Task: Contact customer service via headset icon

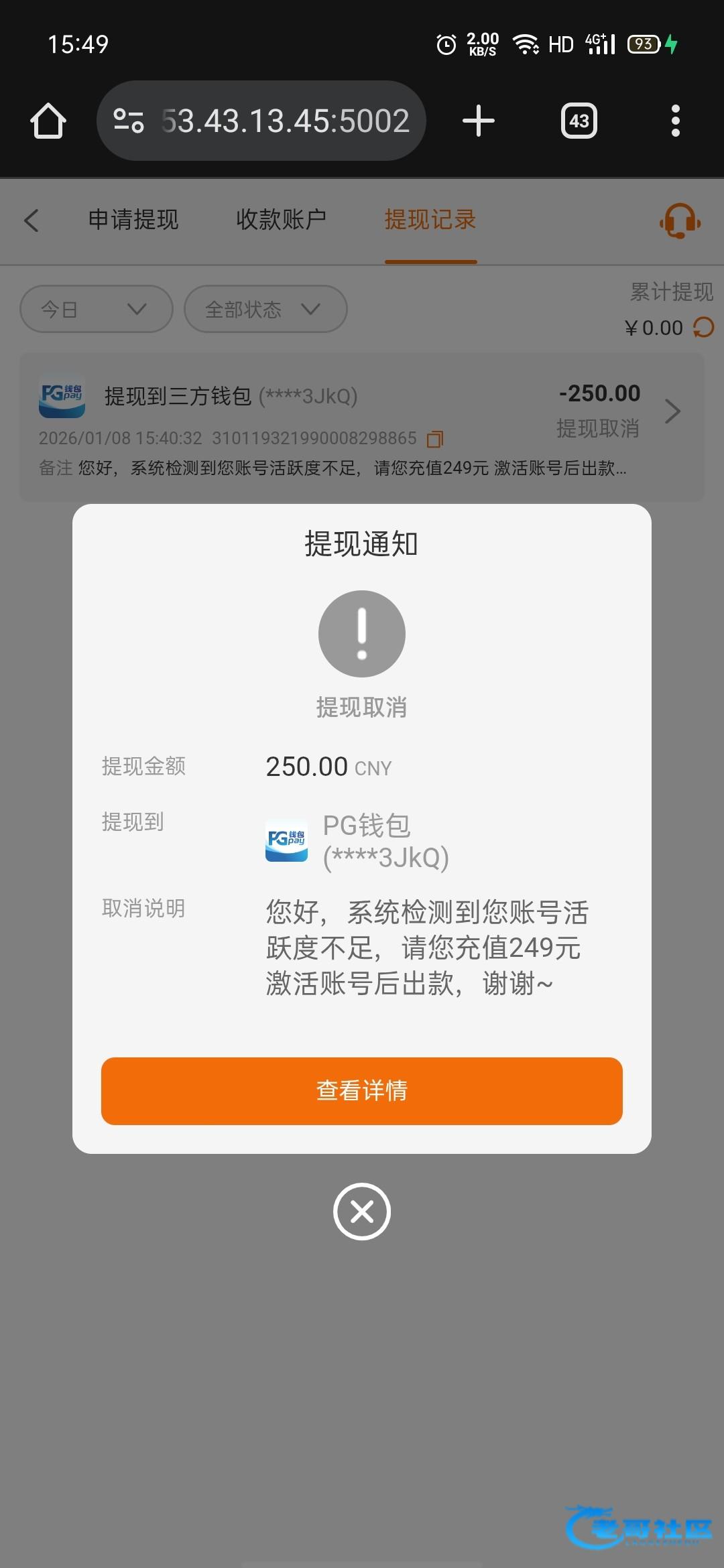Action: coord(680,220)
